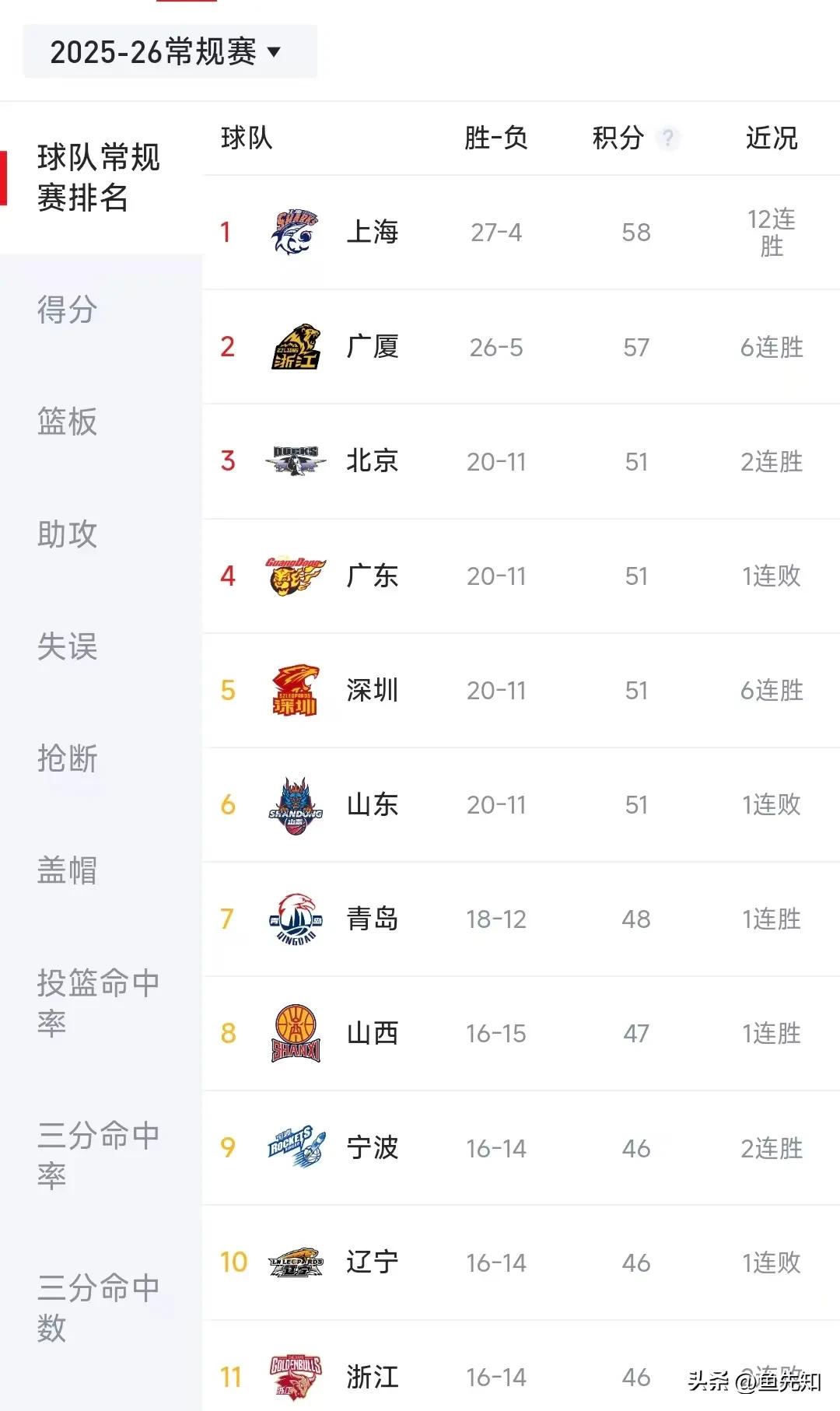Viewport: 840px width, 1411px height.
Task: Click the Shanghai Sharks team logo
Action: [x=296, y=232]
